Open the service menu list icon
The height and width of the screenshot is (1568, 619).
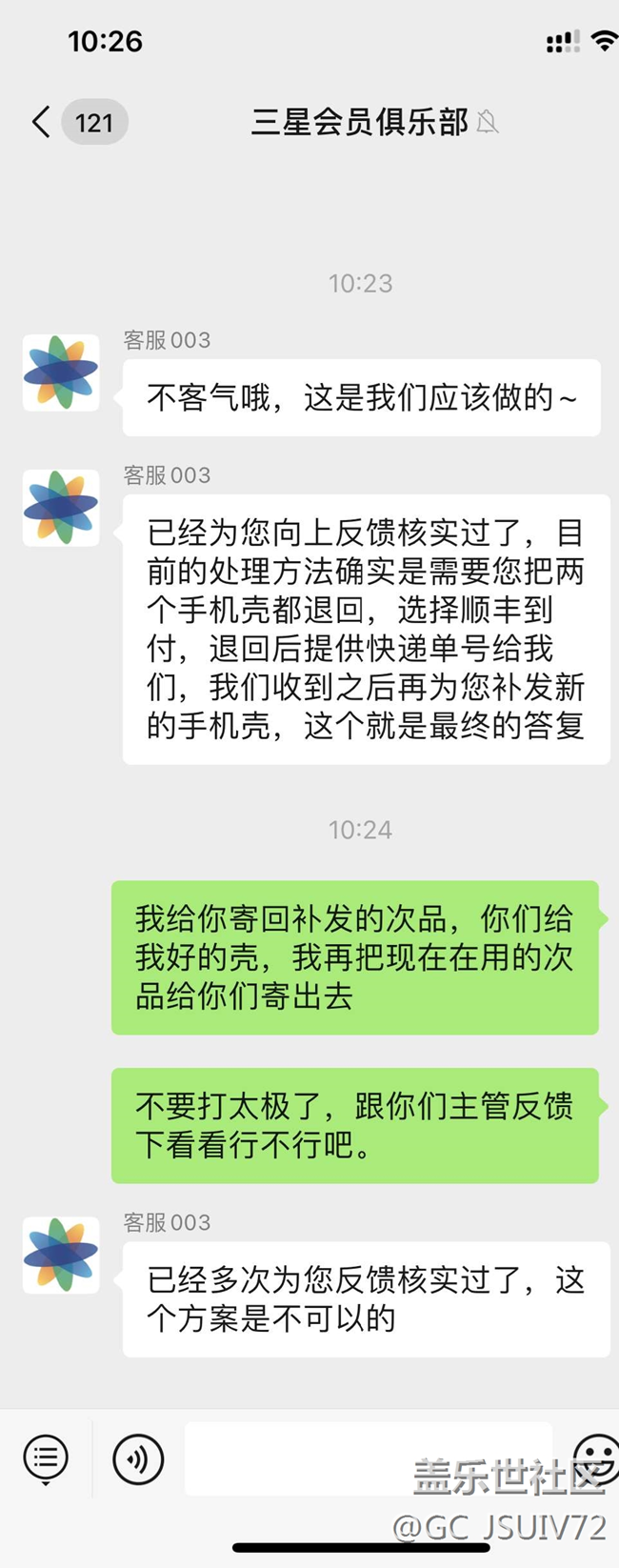click(x=46, y=1457)
